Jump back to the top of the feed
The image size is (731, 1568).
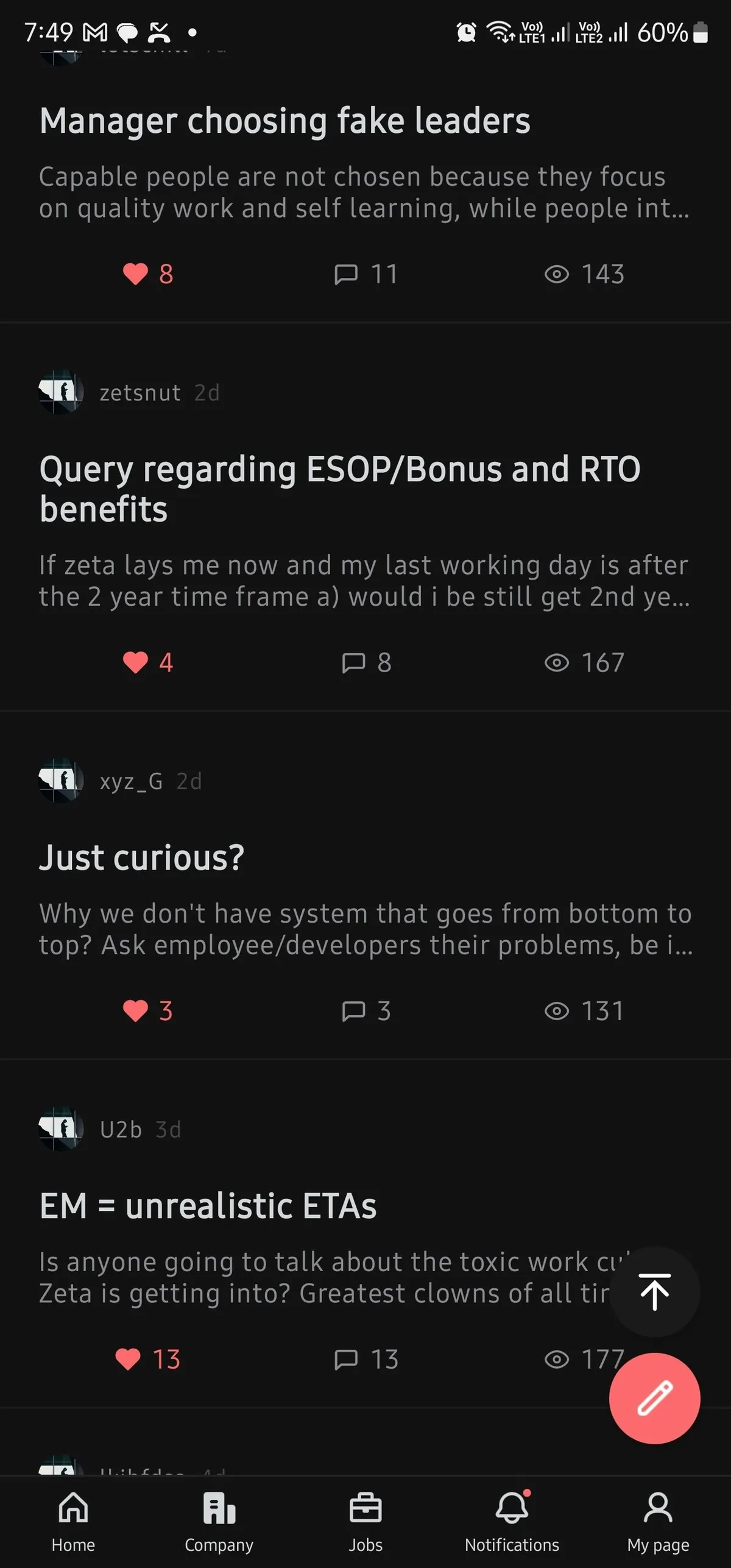pyautogui.click(x=655, y=1291)
